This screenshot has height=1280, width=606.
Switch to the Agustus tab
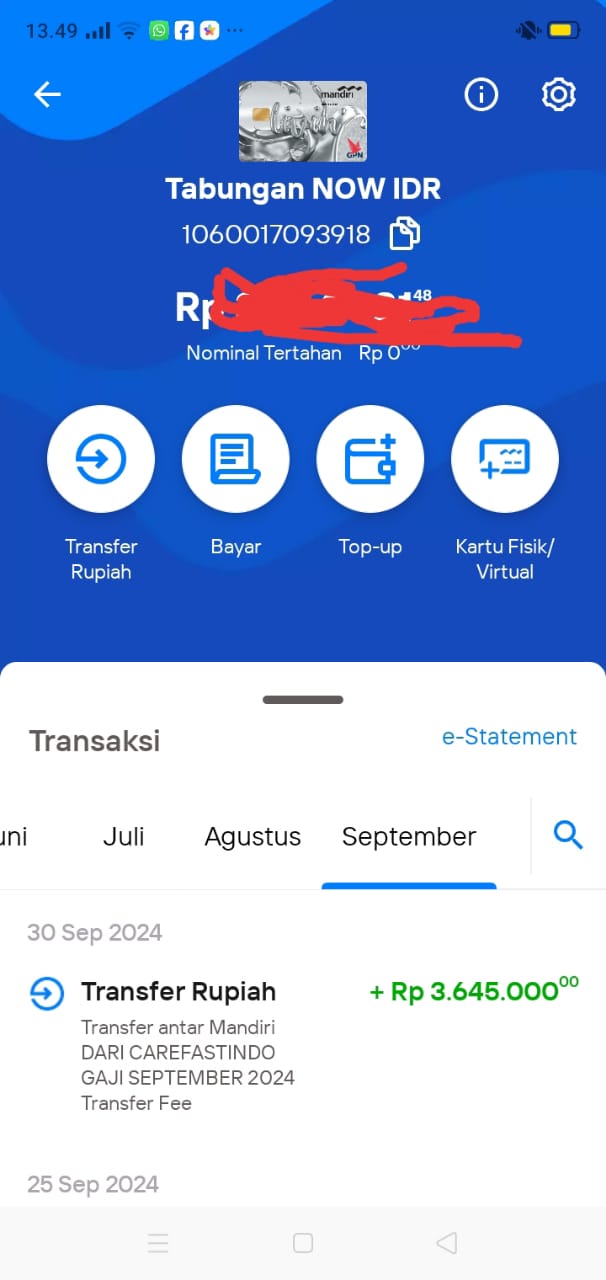253,837
